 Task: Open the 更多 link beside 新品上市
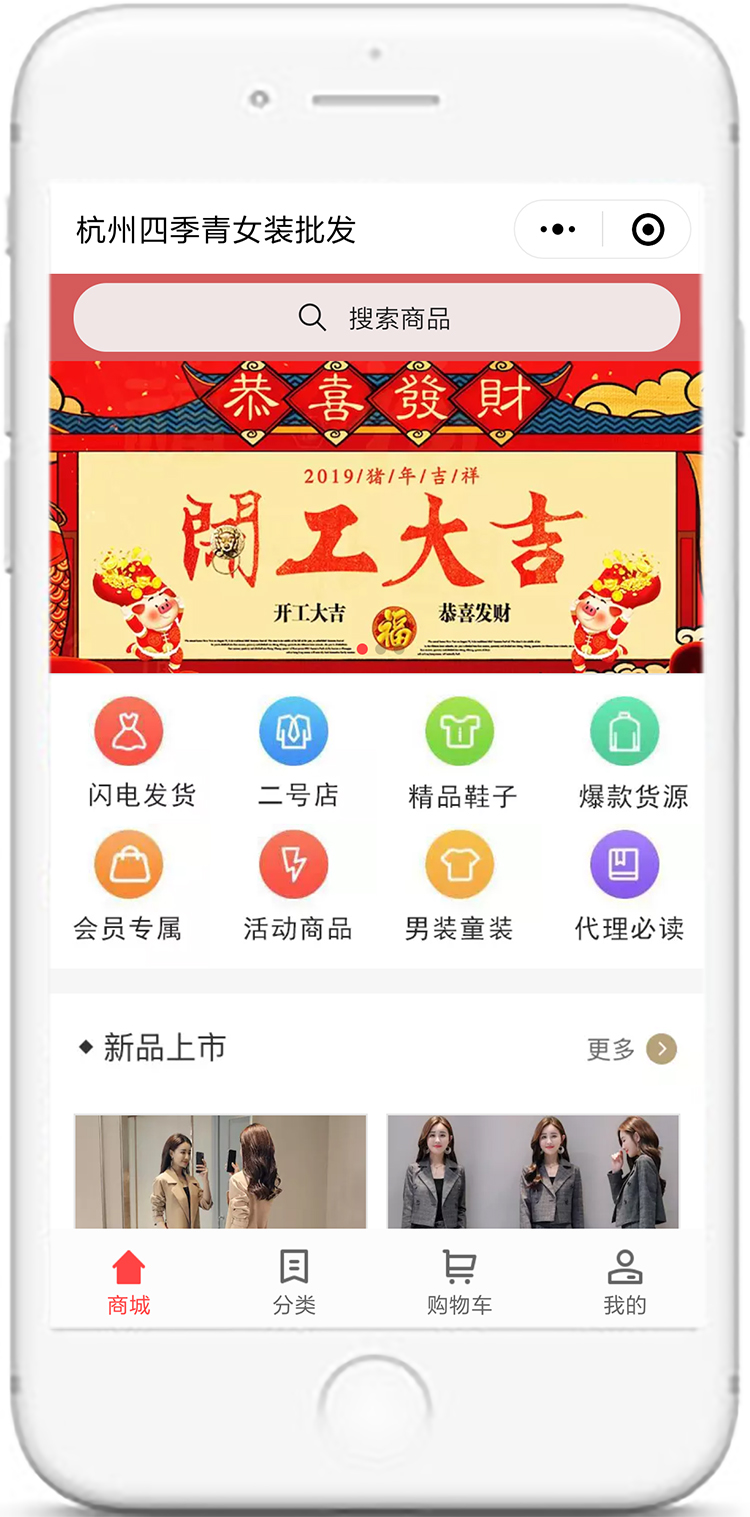pos(609,1049)
